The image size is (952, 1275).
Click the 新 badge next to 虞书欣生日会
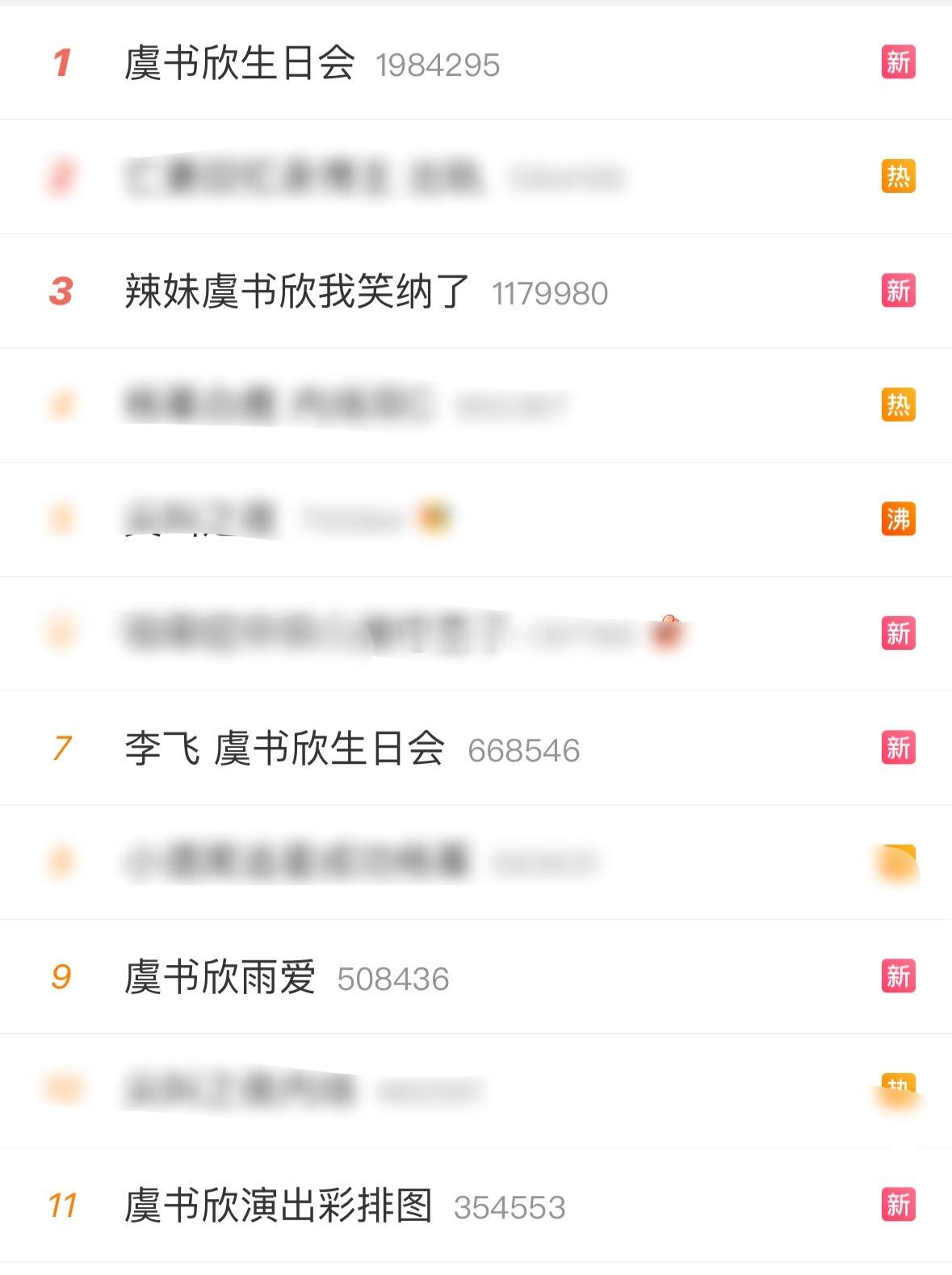(899, 62)
